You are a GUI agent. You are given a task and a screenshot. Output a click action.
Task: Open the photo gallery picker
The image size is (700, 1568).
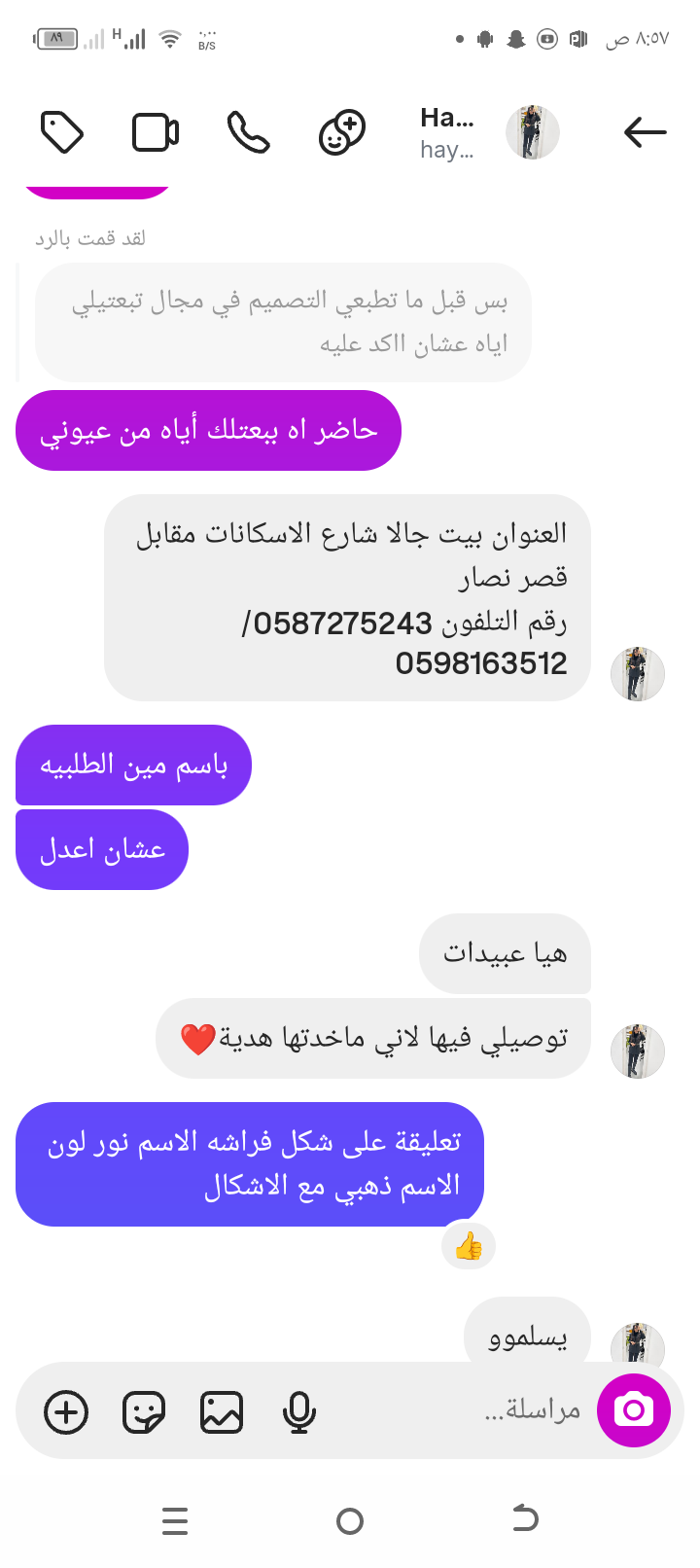222,1412
